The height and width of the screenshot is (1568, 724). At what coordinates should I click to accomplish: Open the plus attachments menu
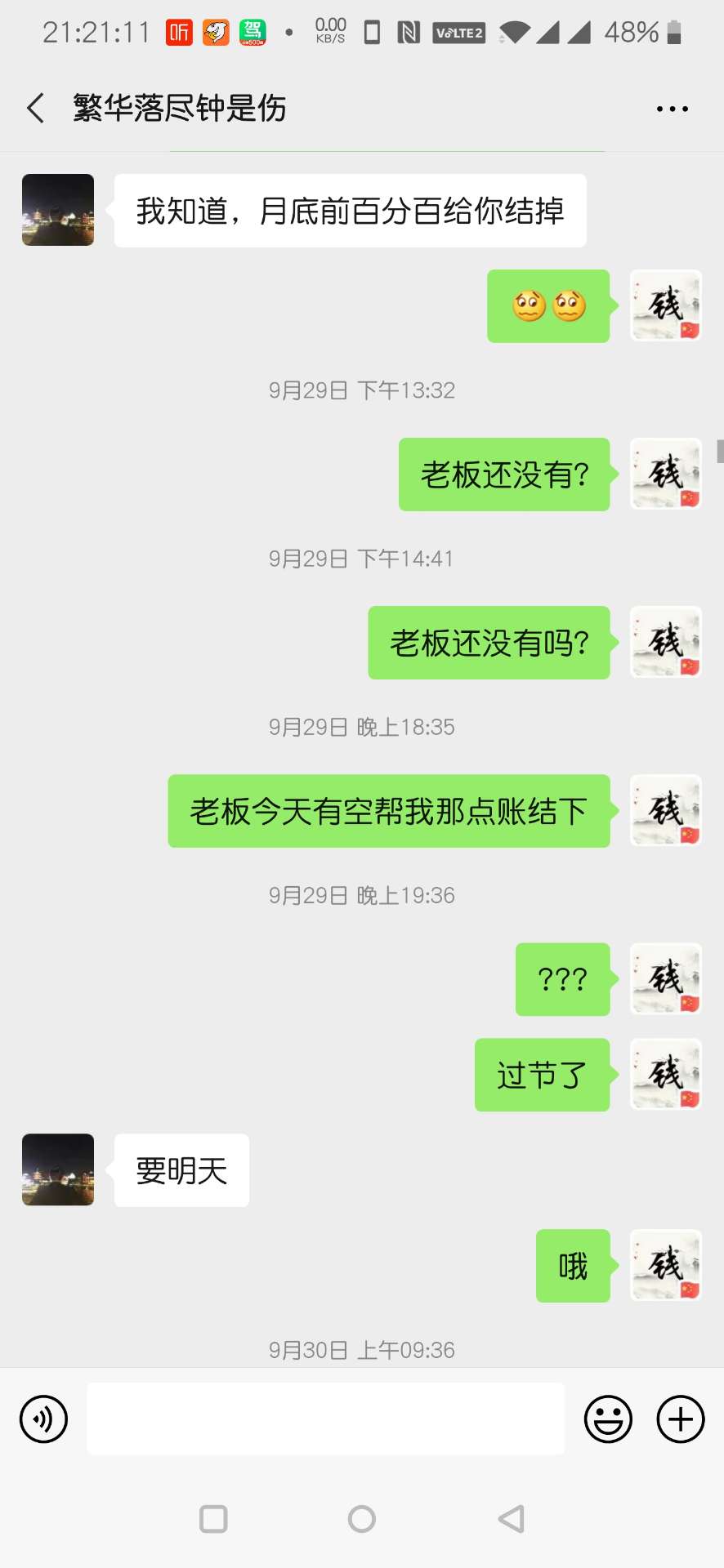click(x=681, y=1419)
